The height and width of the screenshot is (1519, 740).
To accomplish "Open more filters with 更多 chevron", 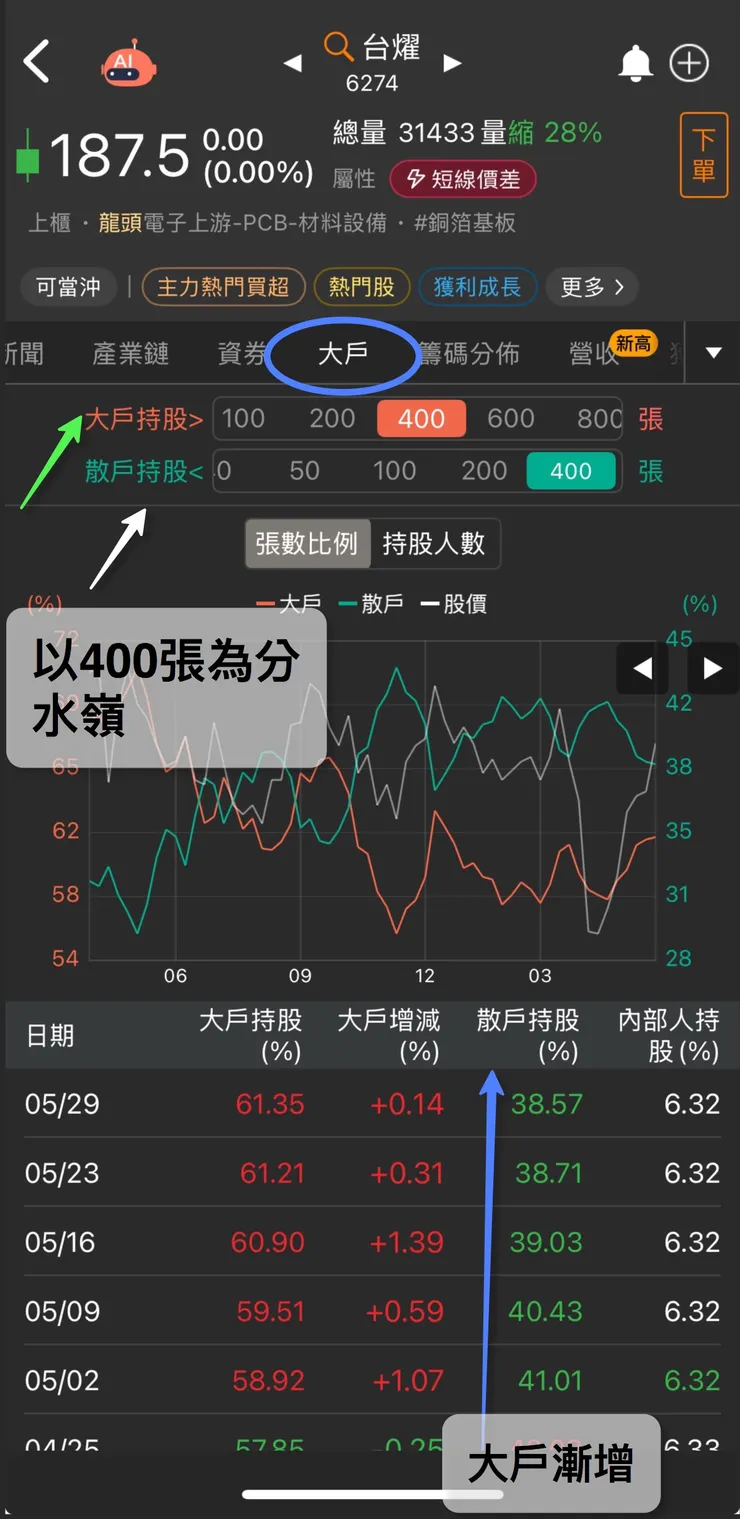I will (x=589, y=286).
